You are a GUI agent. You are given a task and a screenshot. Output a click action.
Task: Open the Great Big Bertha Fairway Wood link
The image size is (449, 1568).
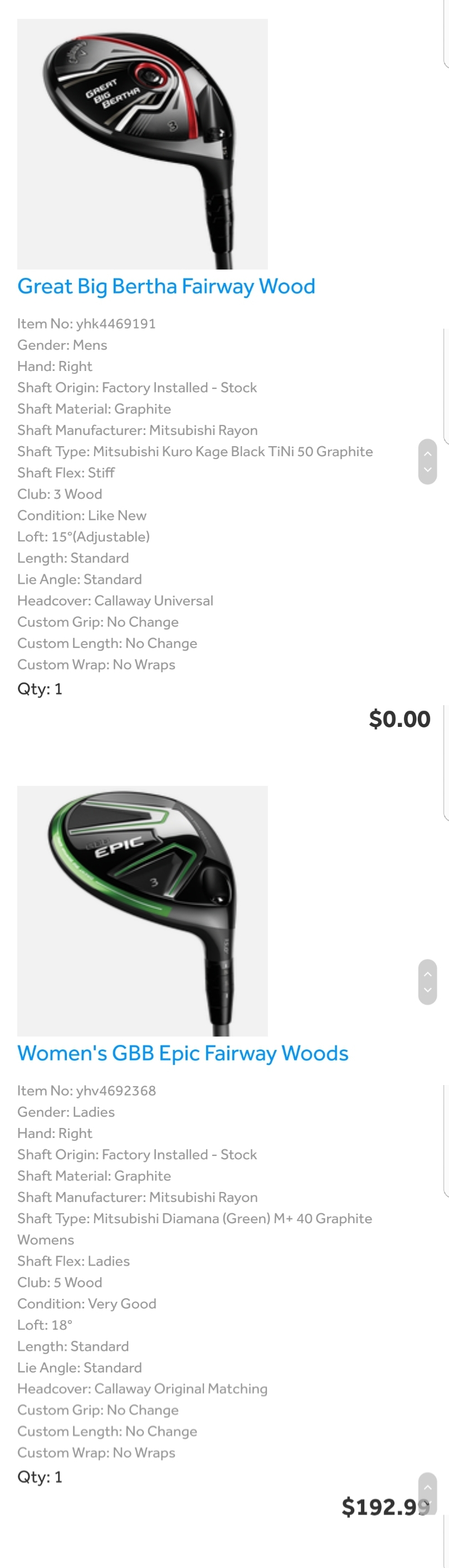pos(166,286)
